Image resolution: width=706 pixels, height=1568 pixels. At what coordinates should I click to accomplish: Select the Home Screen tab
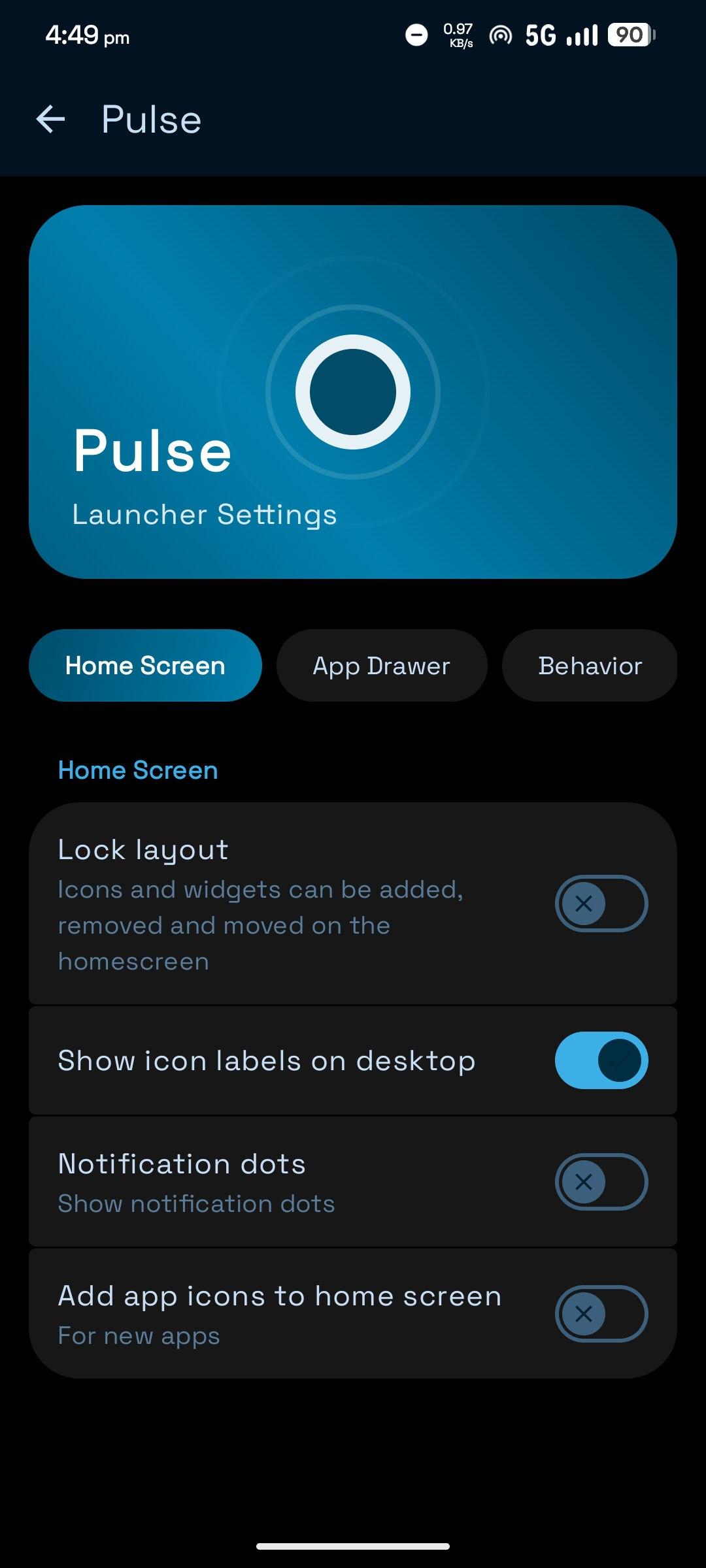(x=145, y=666)
